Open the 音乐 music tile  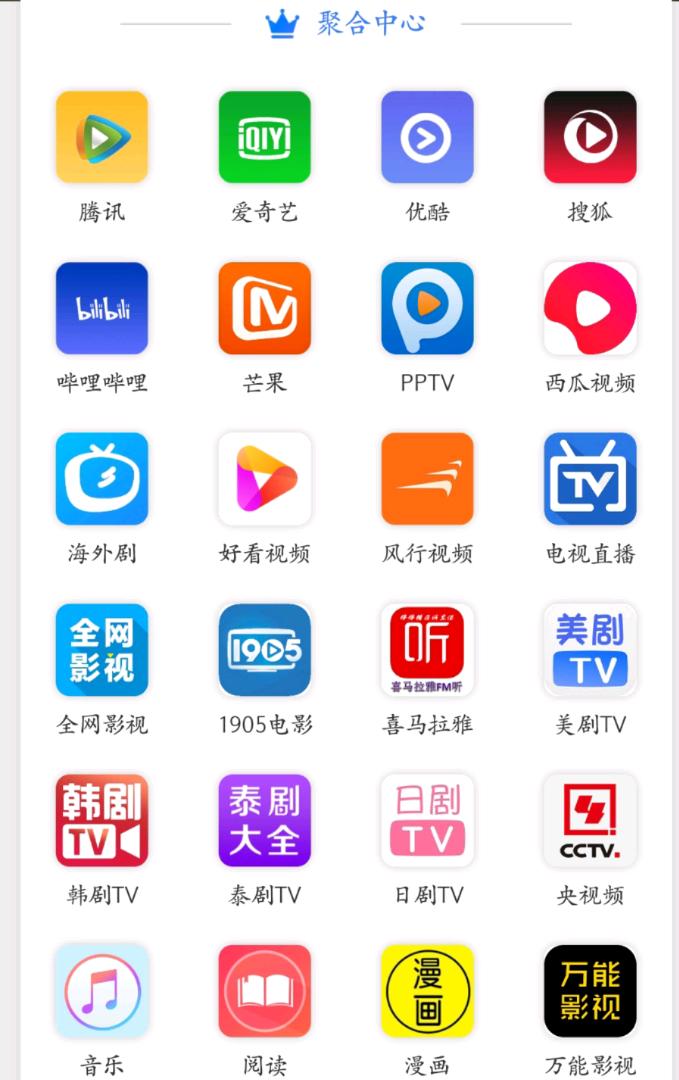(x=102, y=991)
